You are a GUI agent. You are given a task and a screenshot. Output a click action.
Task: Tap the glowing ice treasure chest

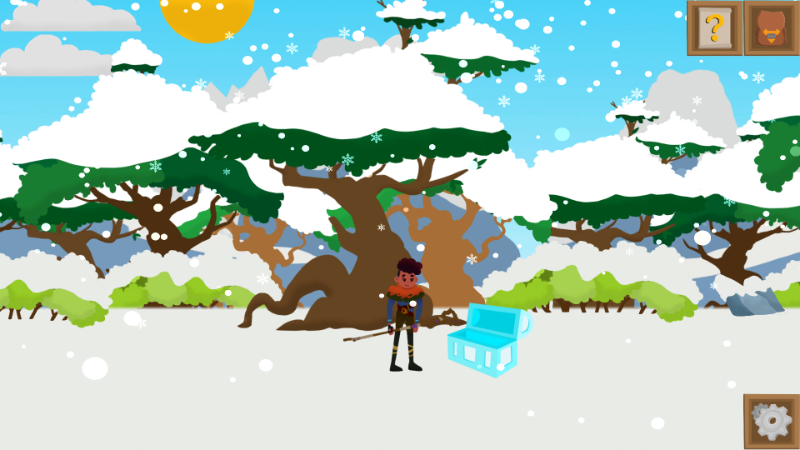483,341
